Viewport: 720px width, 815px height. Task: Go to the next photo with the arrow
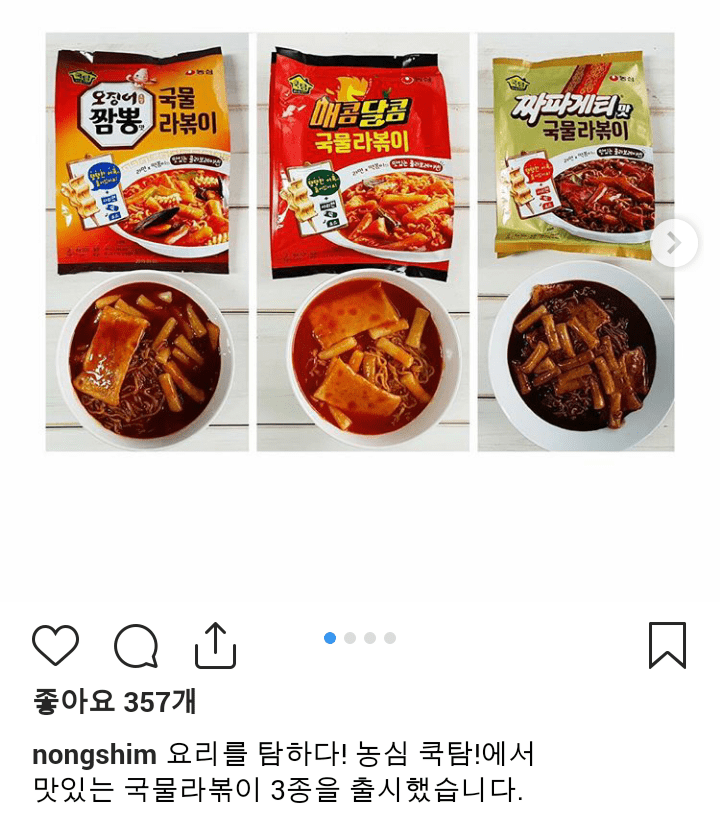tap(674, 243)
